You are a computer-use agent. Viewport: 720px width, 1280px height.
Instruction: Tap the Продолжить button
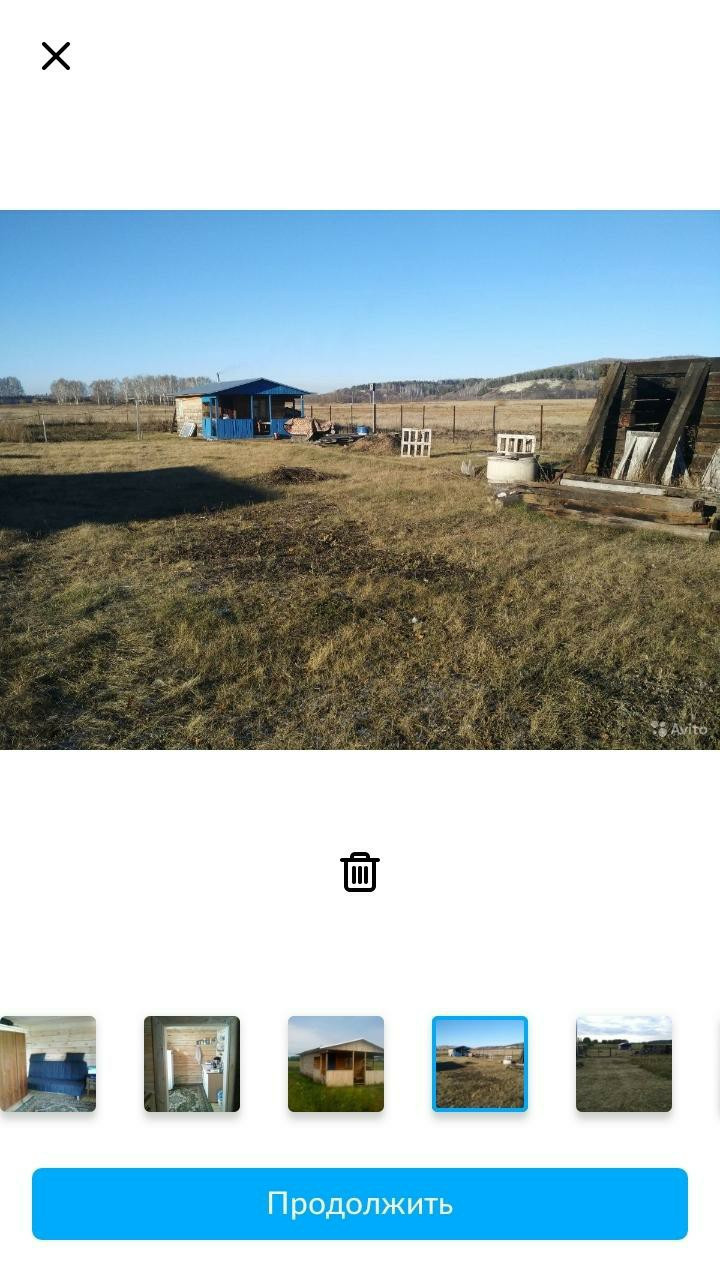point(360,1204)
